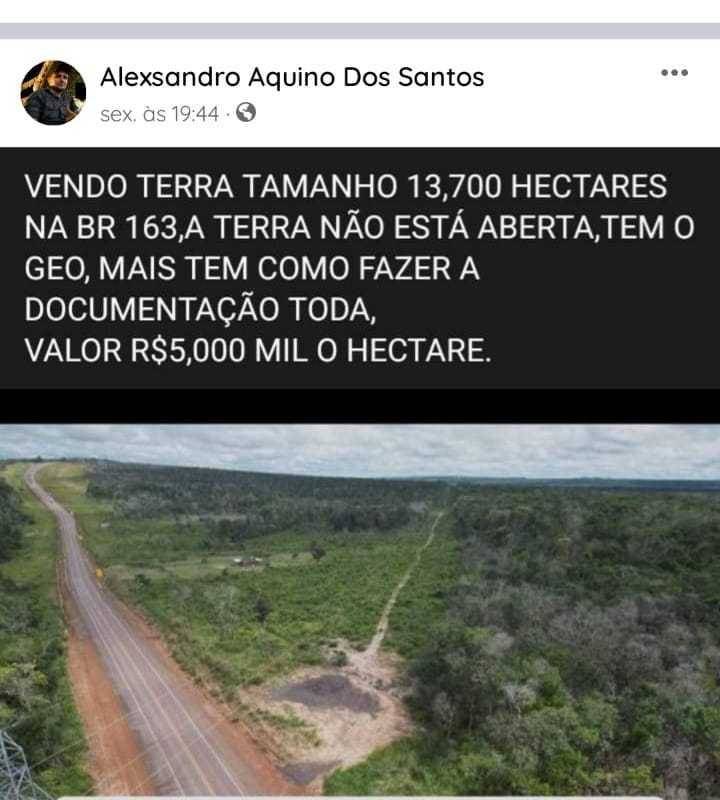Tap the author name Alexsandro Aquino Dos Santos
The width and height of the screenshot is (720, 800).
coord(292,77)
